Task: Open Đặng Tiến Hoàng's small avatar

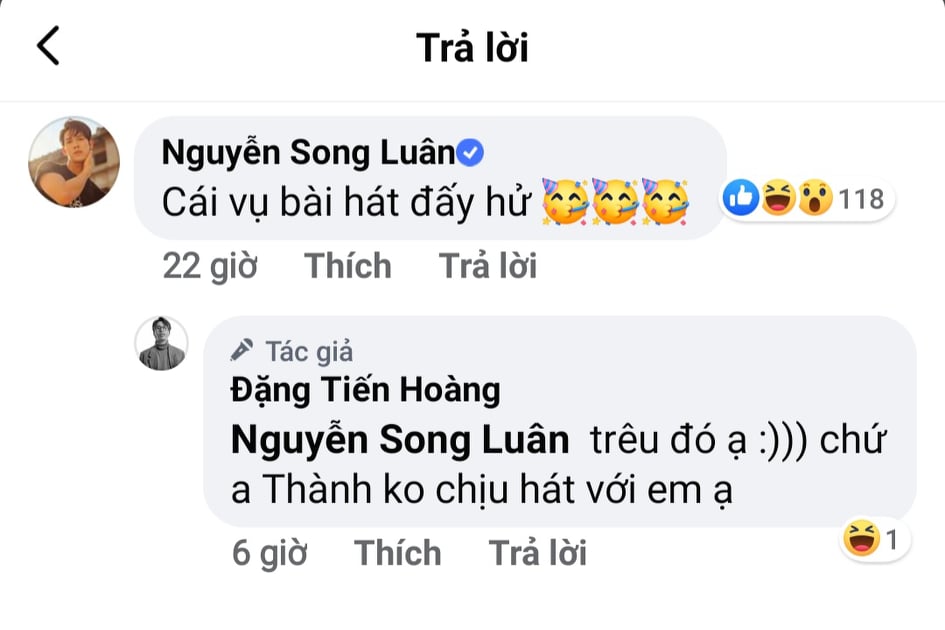Action: point(161,343)
